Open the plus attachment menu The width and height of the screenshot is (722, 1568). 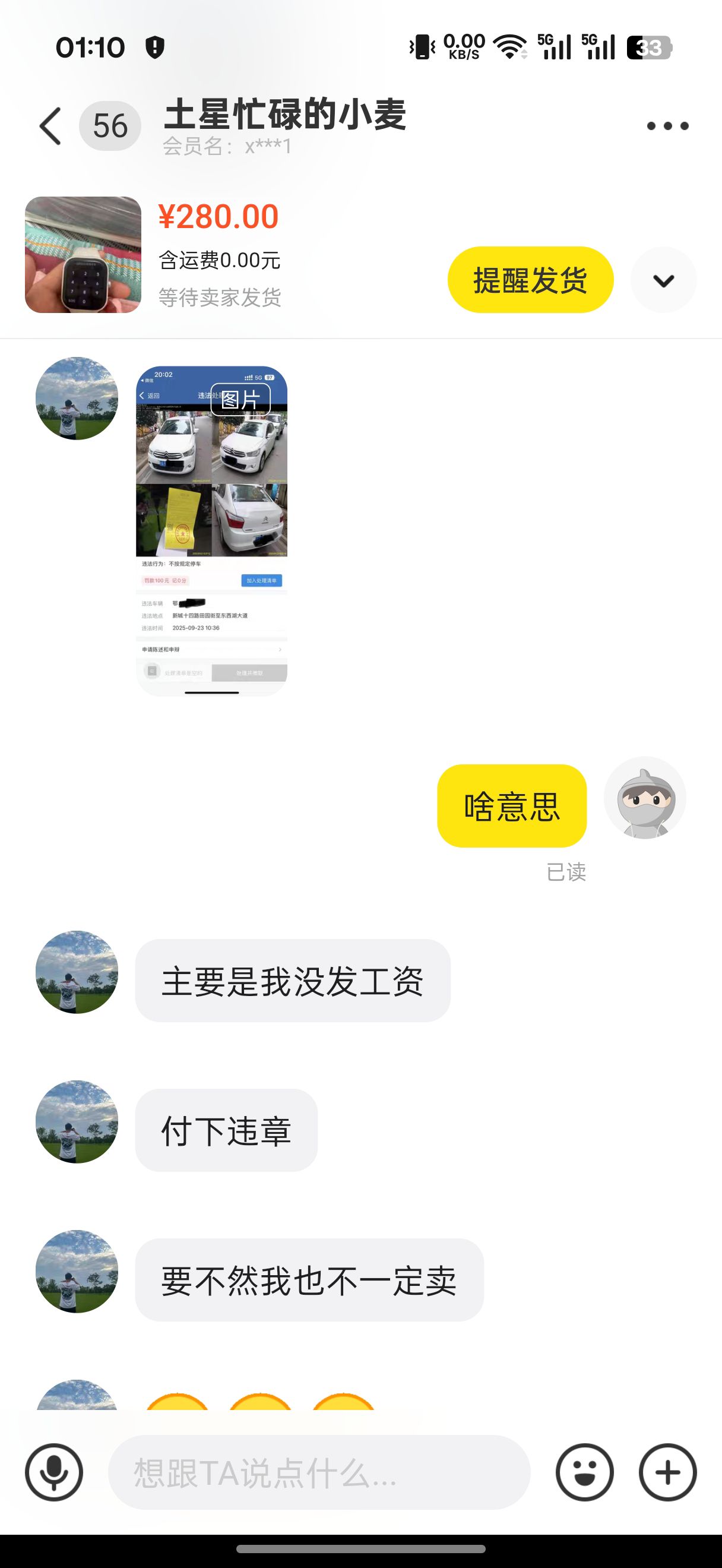tap(667, 1472)
